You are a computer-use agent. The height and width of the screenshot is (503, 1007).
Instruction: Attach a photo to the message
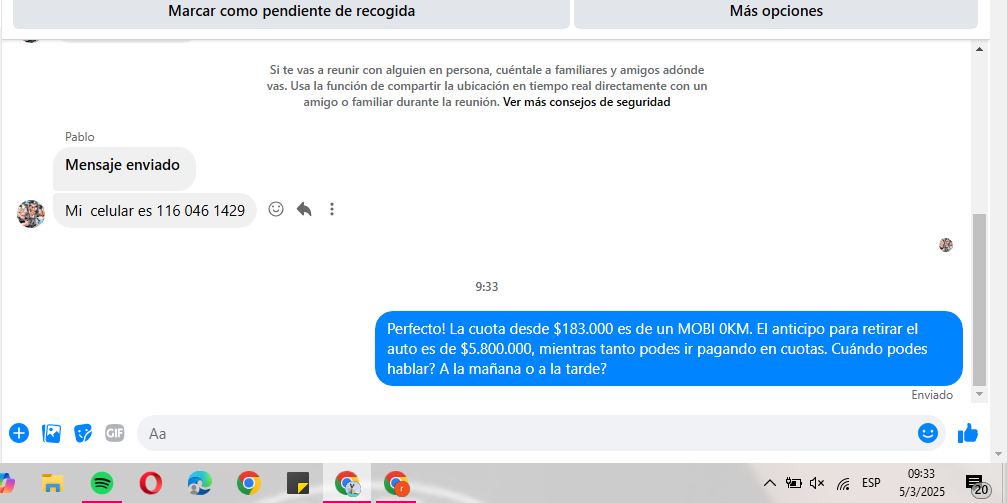(51, 433)
